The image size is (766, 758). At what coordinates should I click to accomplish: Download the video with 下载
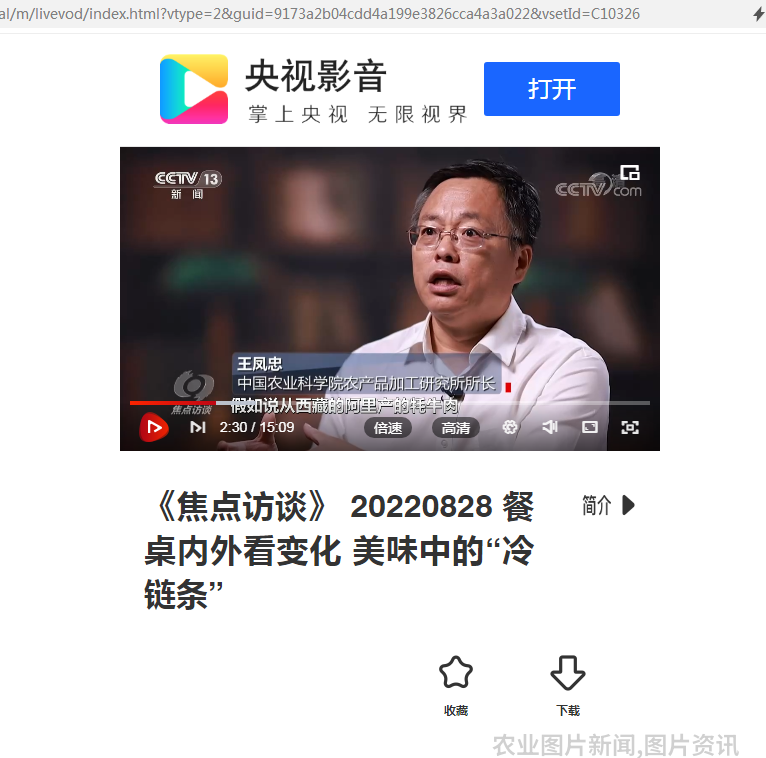tap(568, 685)
